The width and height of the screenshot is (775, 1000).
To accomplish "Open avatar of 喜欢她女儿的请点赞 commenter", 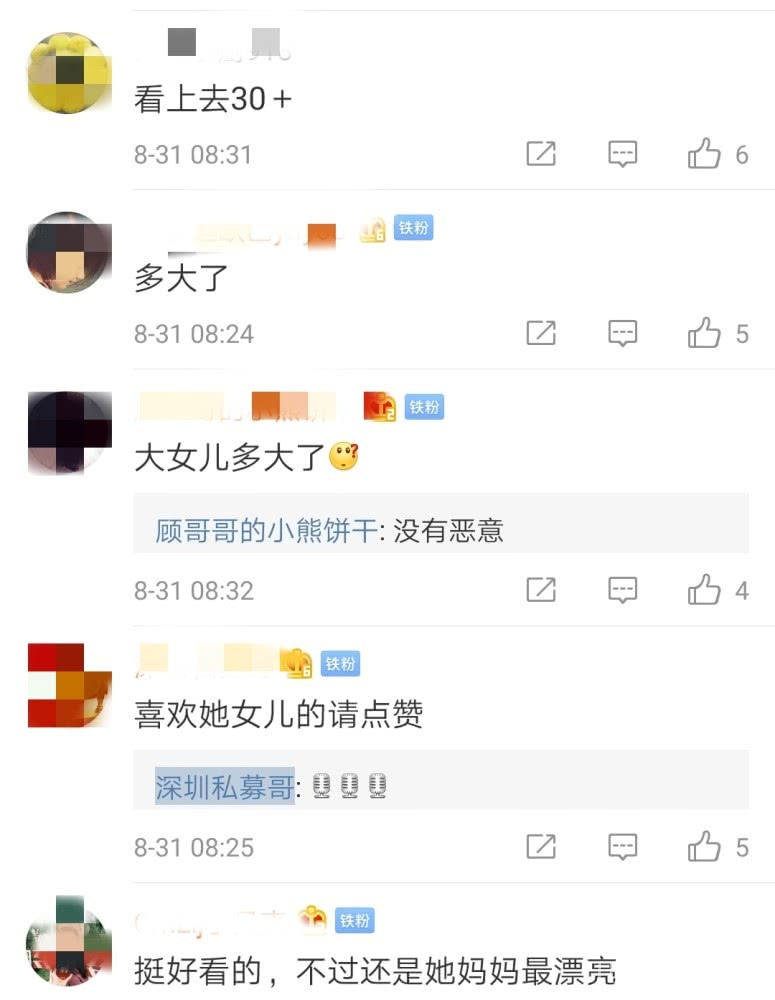I will pos(68,686).
